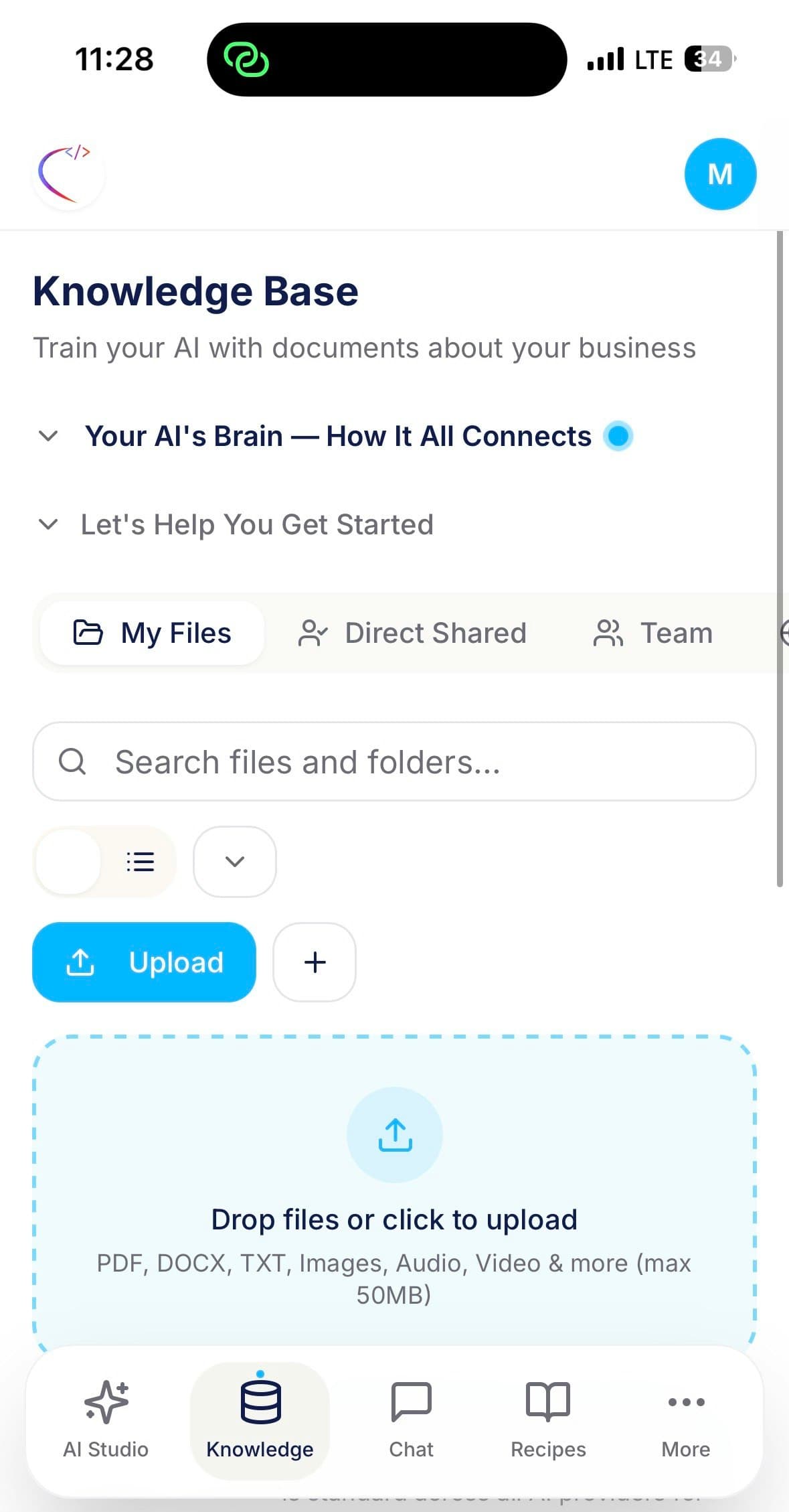Tap the plus button next to Upload

[314, 962]
